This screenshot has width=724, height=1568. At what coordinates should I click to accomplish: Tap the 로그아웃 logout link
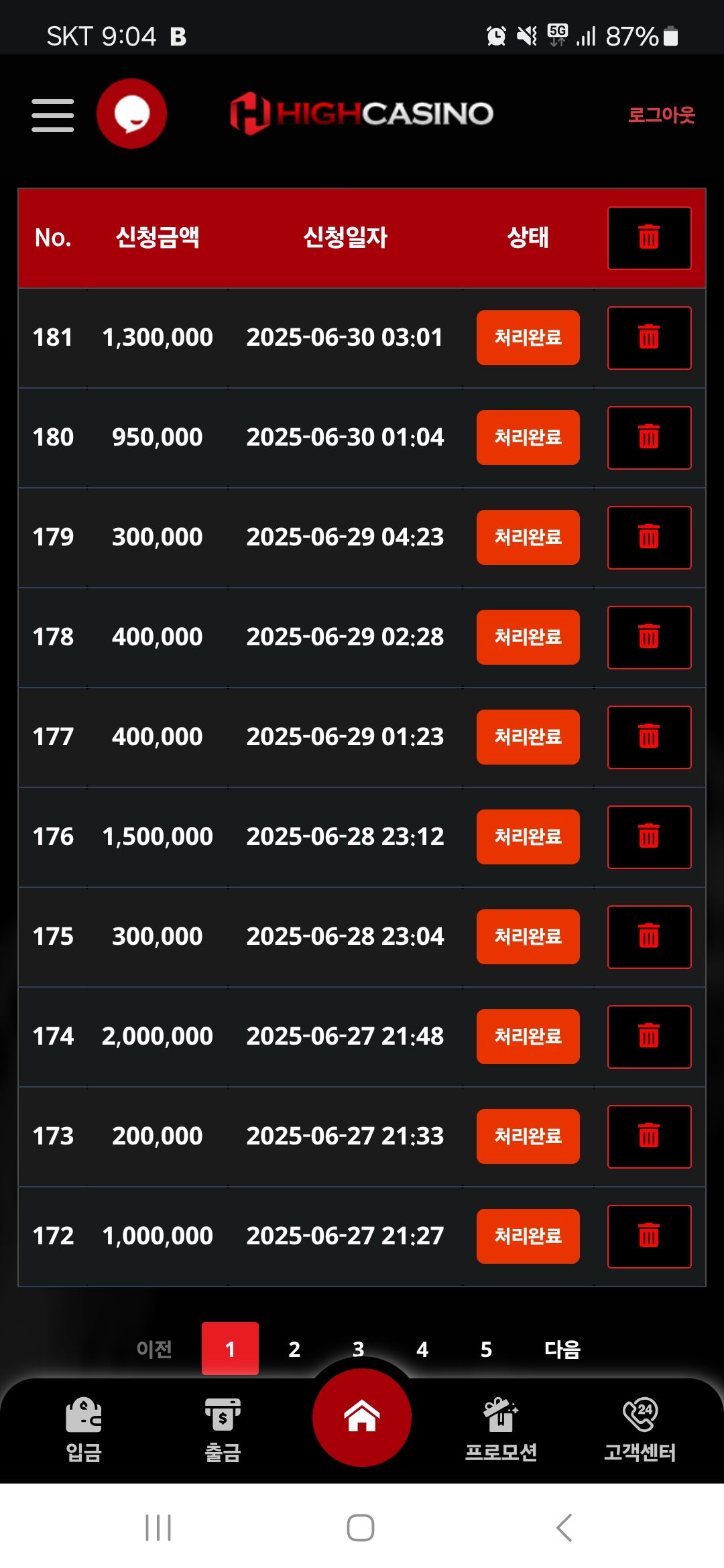661,115
